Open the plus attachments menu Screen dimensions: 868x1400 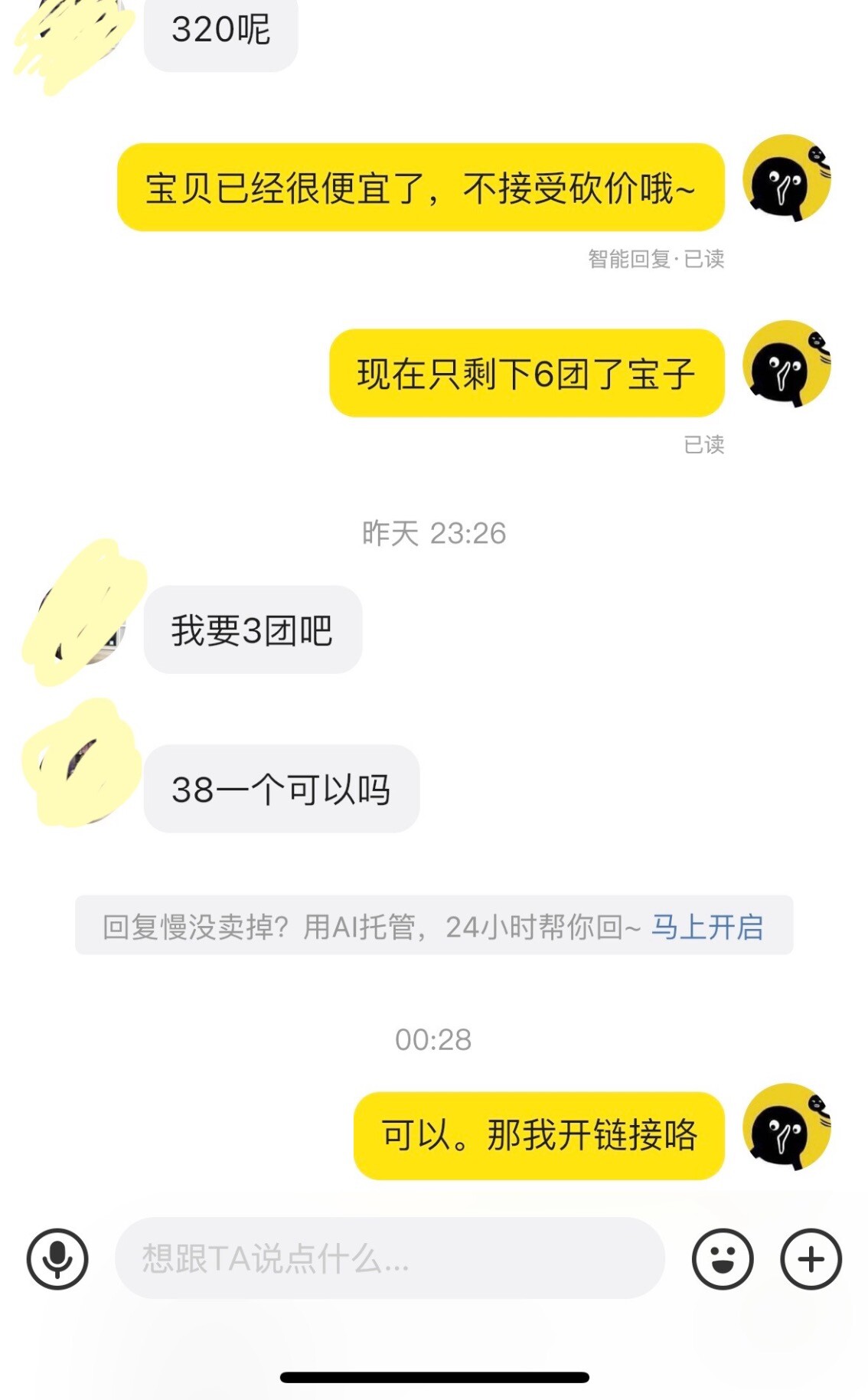point(811,1258)
